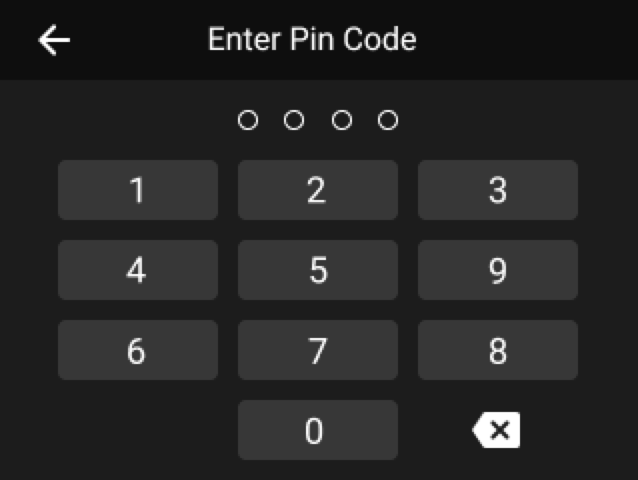Tap the number 8 key

[x=497, y=350]
